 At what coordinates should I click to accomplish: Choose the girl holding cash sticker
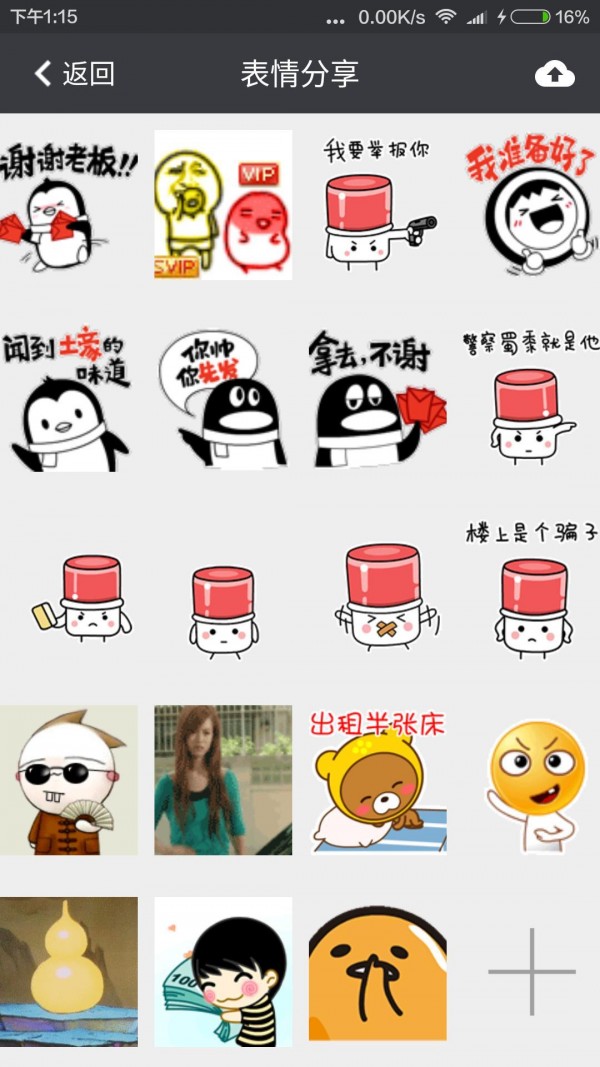pos(223,971)
